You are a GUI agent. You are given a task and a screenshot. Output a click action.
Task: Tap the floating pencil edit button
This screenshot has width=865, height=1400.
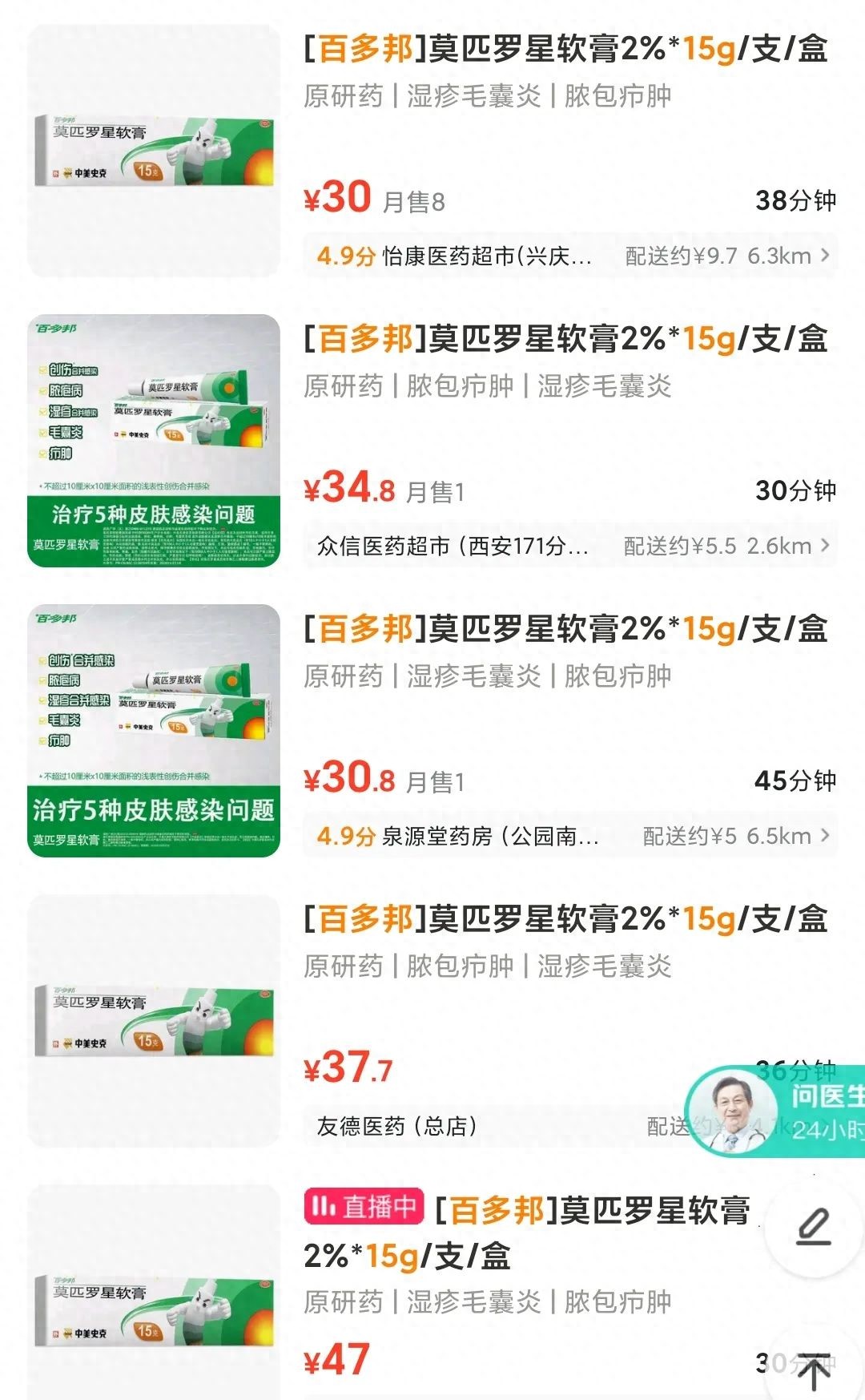(814, 1228)
